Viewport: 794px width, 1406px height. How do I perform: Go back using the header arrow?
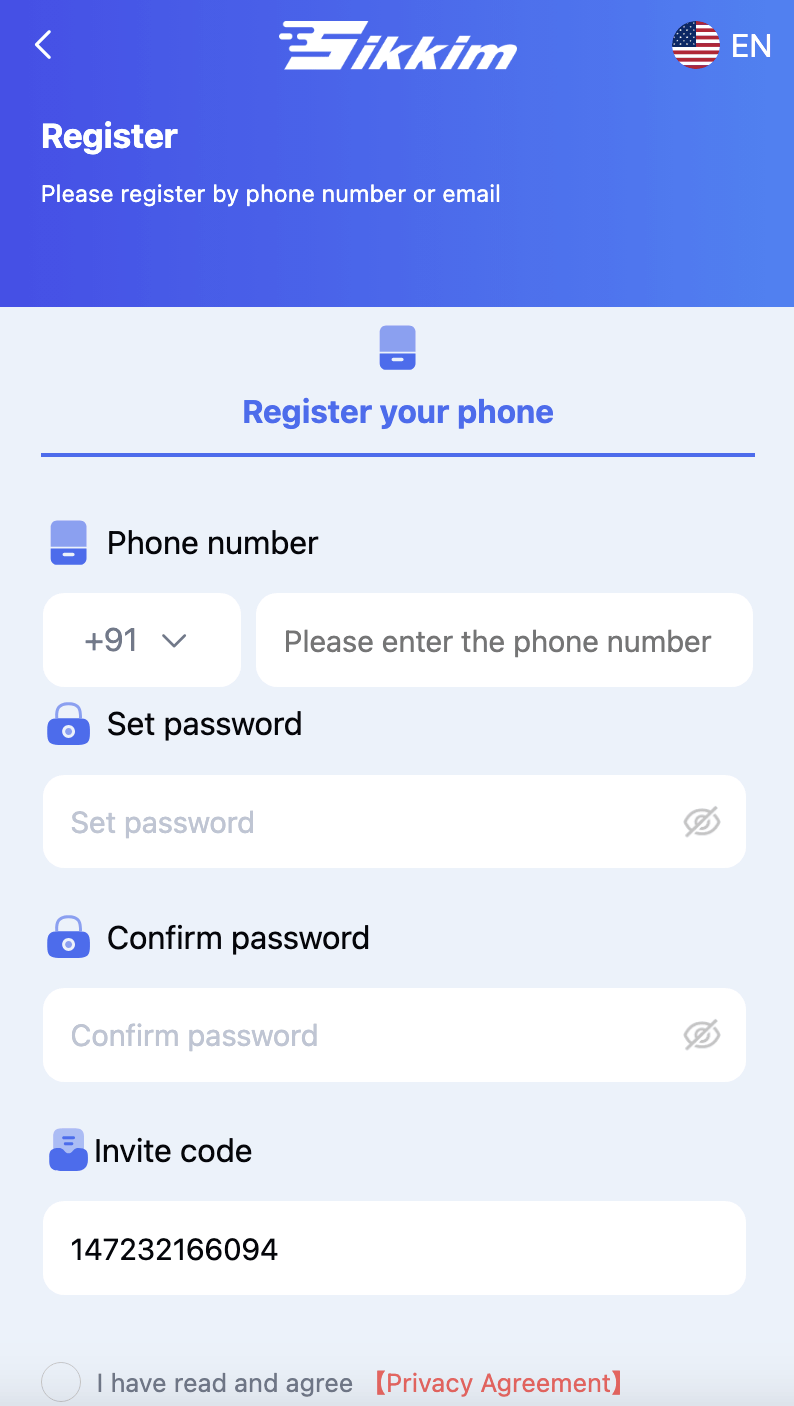(x=43, y=45)
